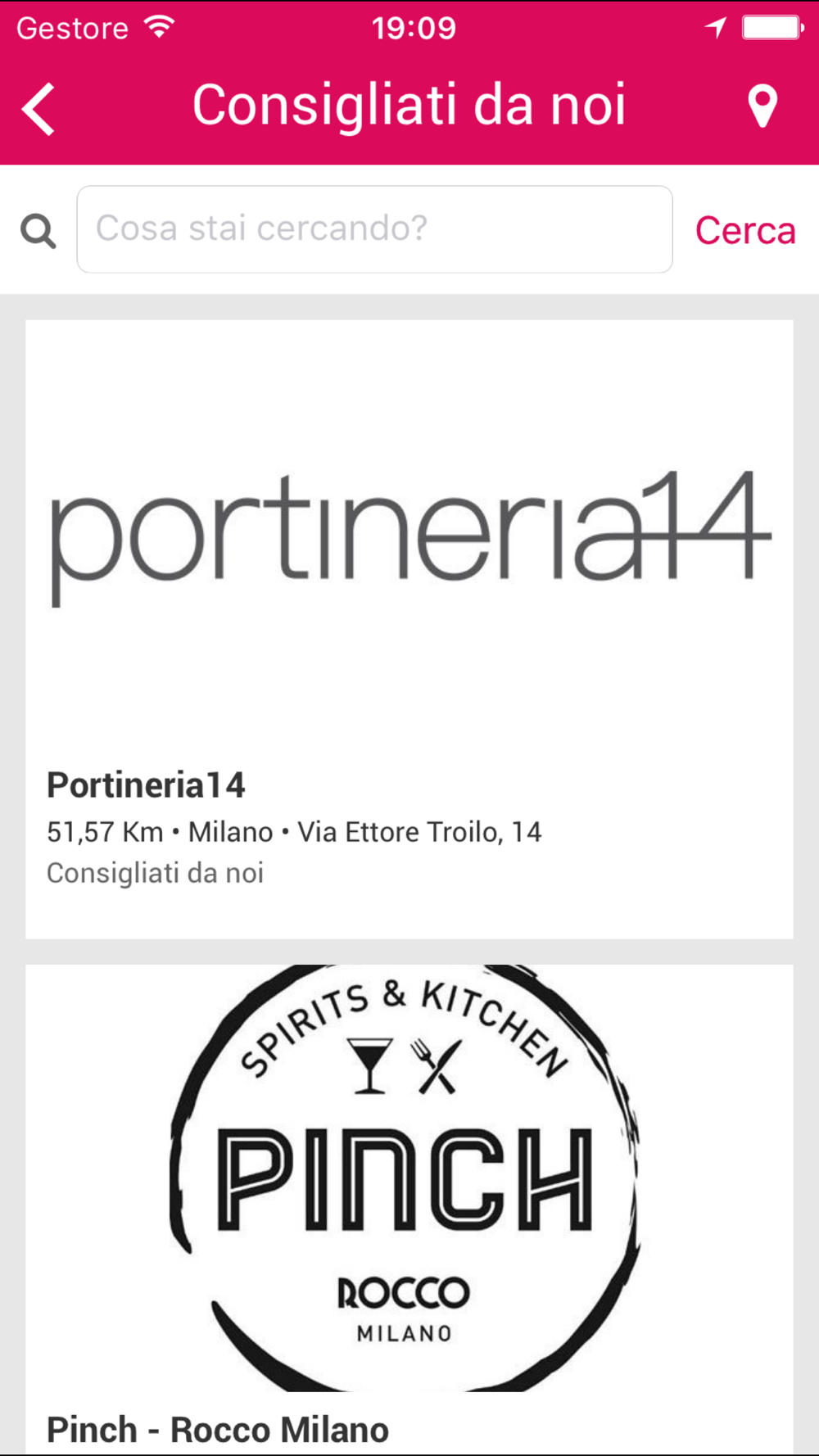
Task: Go back using the header arrow
Action: pos(38,108)
